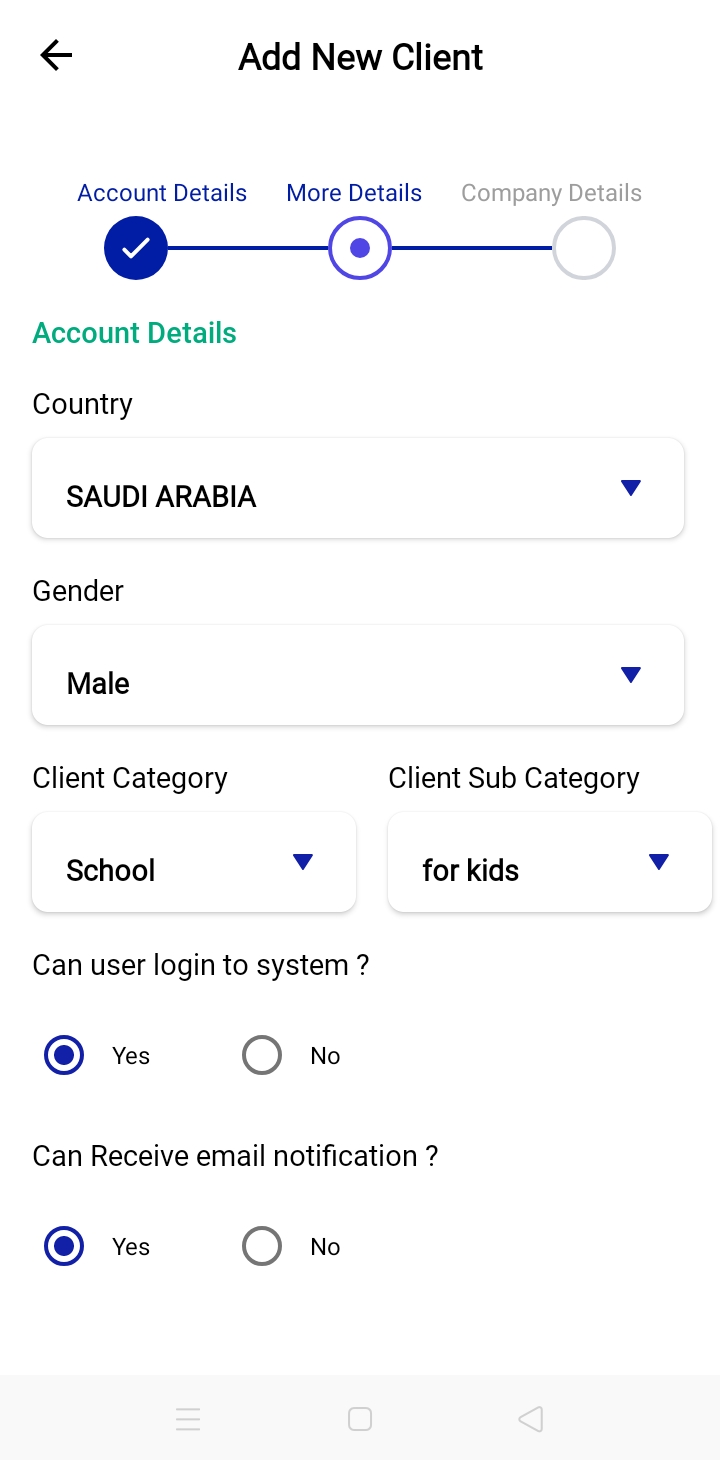Click the Account Details tab label

coord(161,192)
